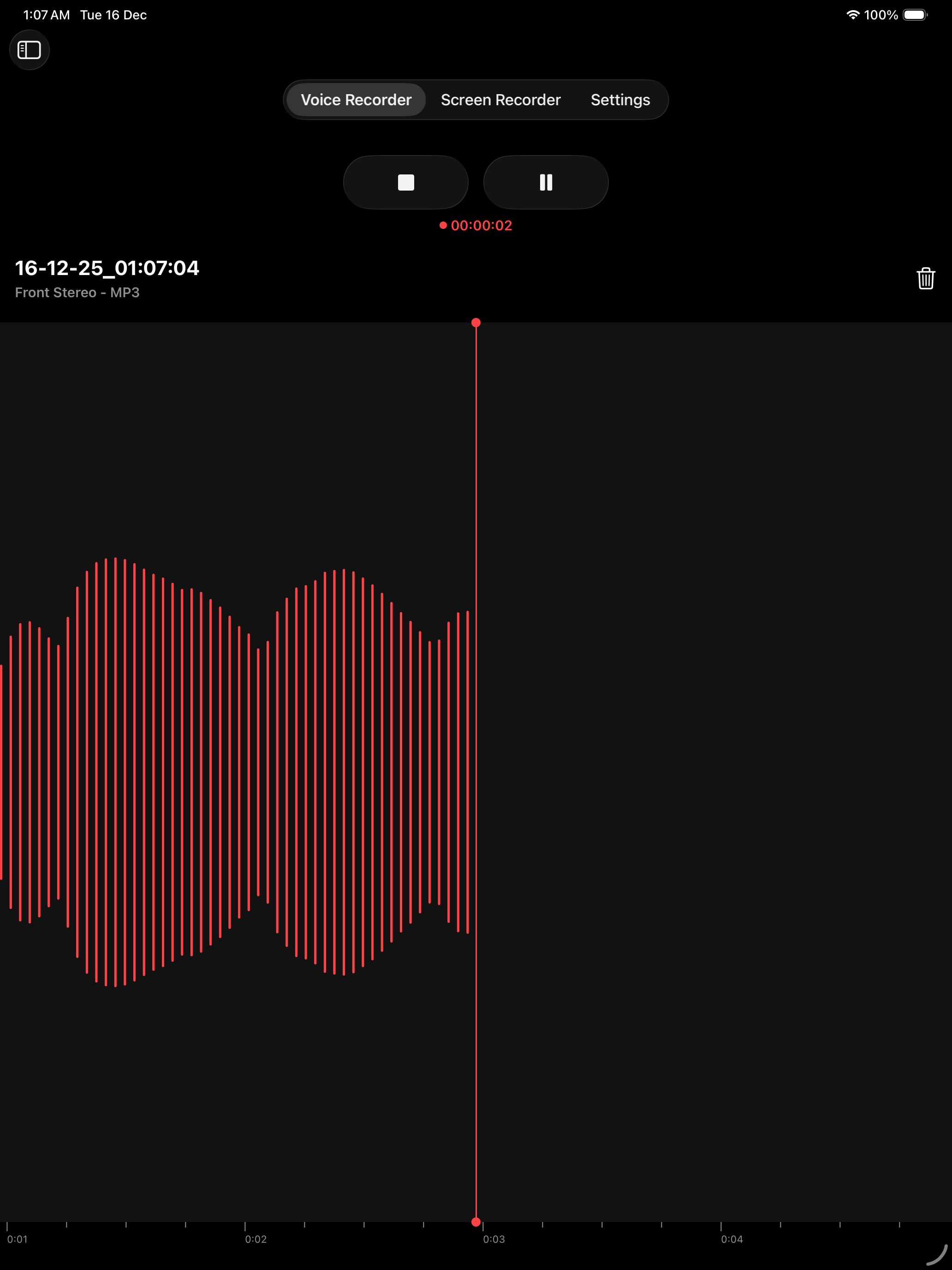The height and width of the screenshot is (1270, 952).
Task: Toggle the sidebar panel
Action: [x=29, y=50]
